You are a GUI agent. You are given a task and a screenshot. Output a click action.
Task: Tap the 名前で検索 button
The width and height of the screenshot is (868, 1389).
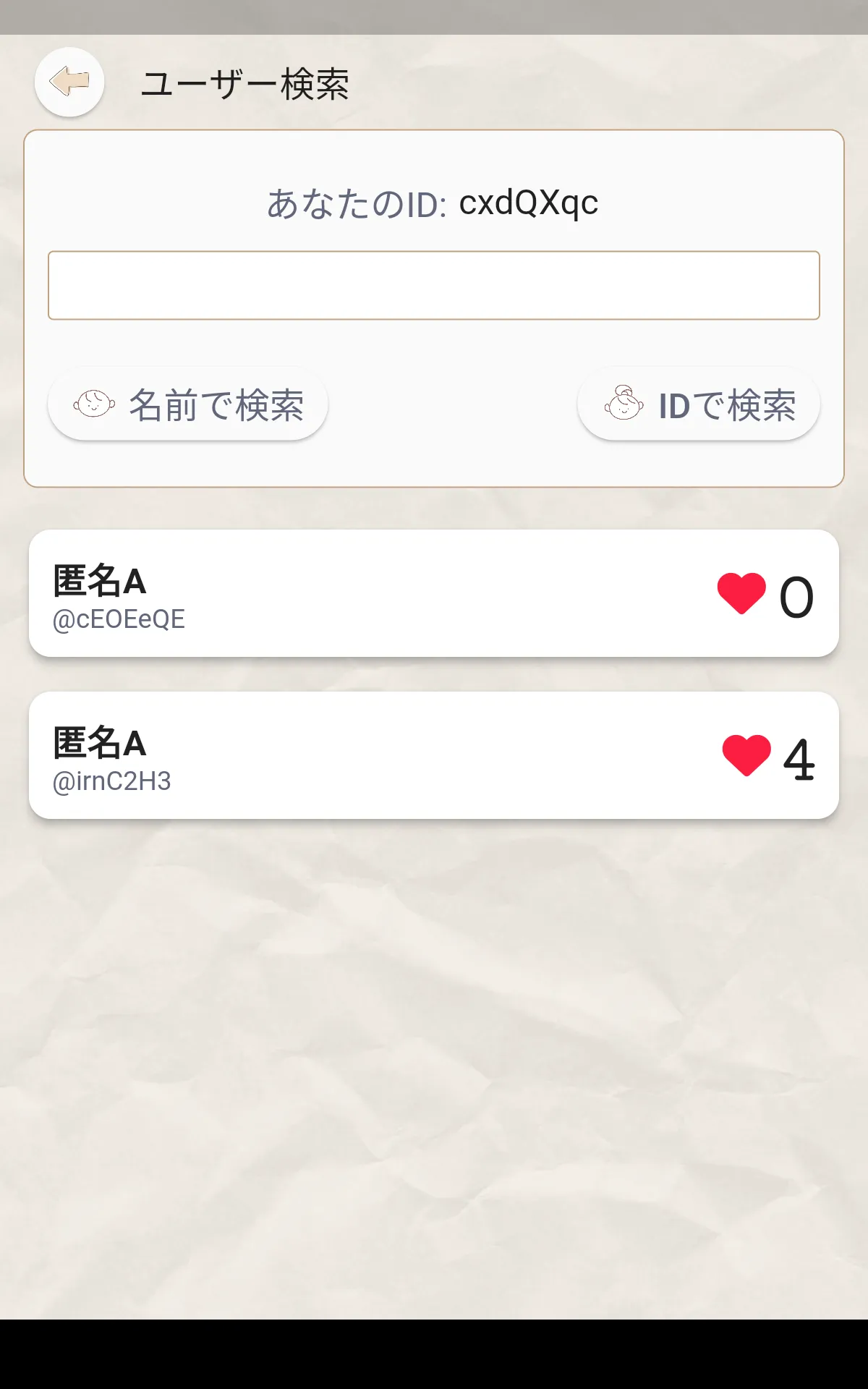tap(188, 404)
